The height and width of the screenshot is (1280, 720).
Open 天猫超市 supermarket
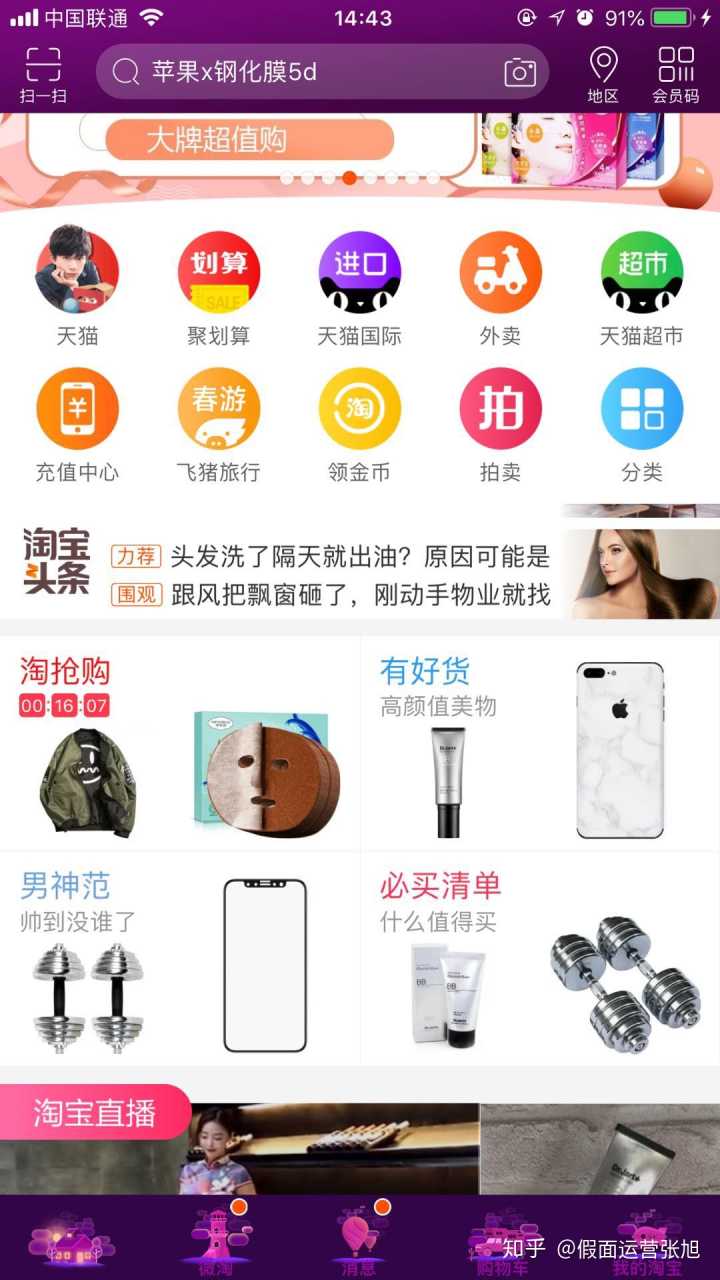[641, 285]
